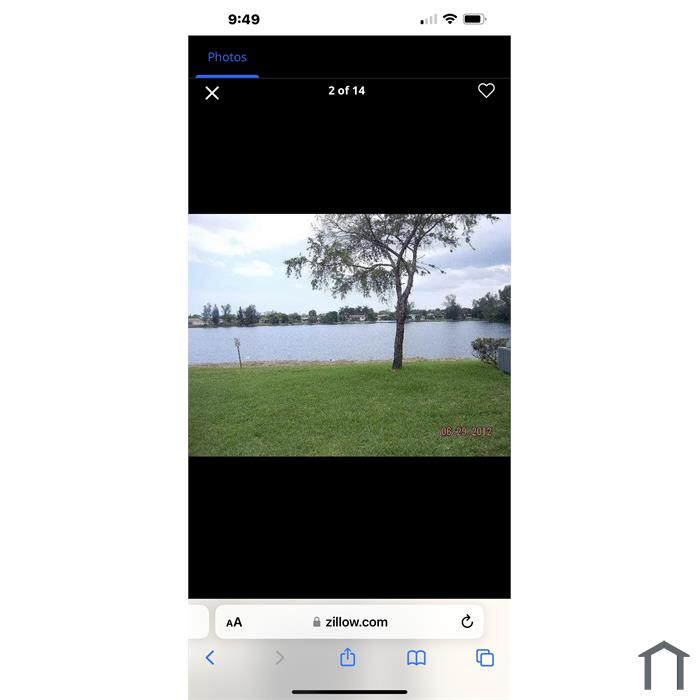Switch to the Photos tab
The image size is (700, 700).
[x=227, y=57]
